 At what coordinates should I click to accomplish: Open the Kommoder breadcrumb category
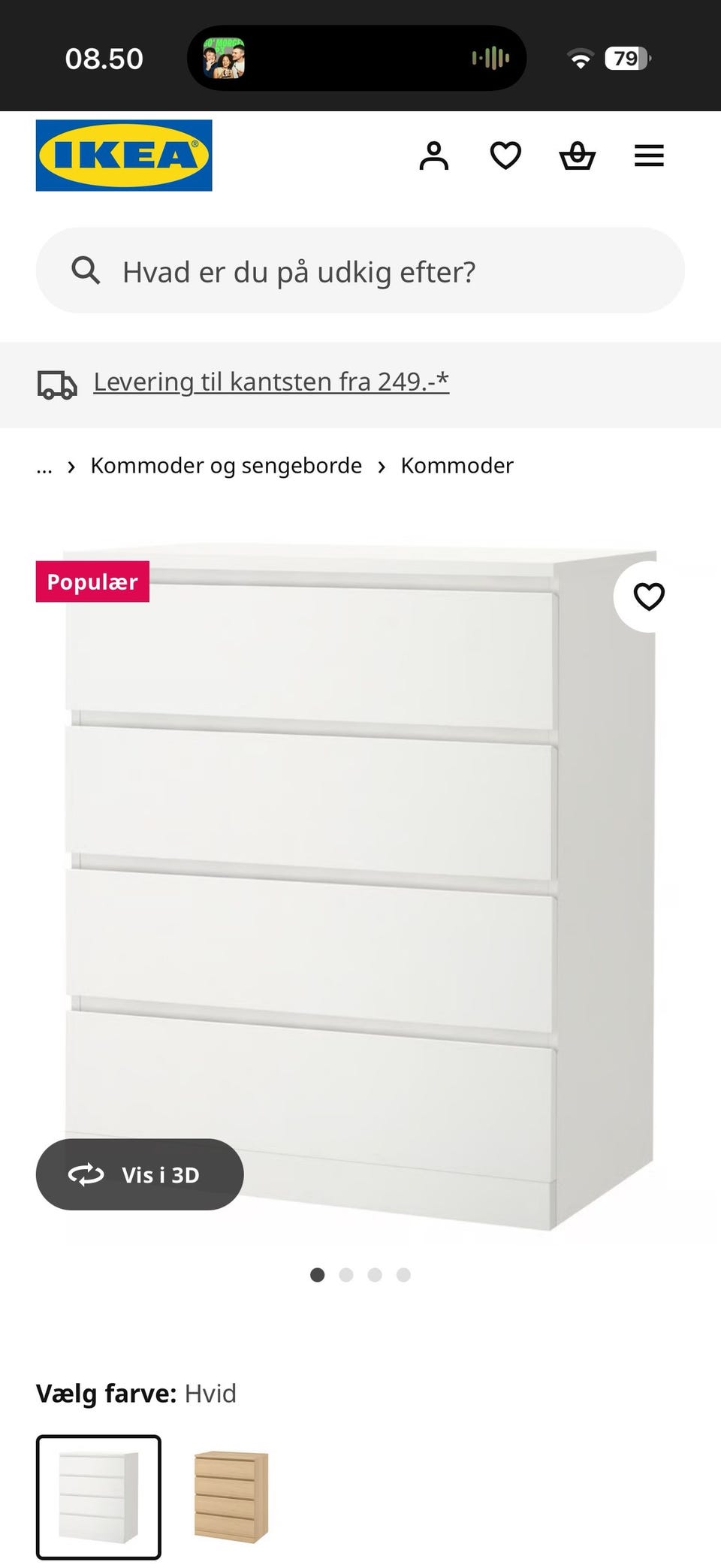(457, 466)
